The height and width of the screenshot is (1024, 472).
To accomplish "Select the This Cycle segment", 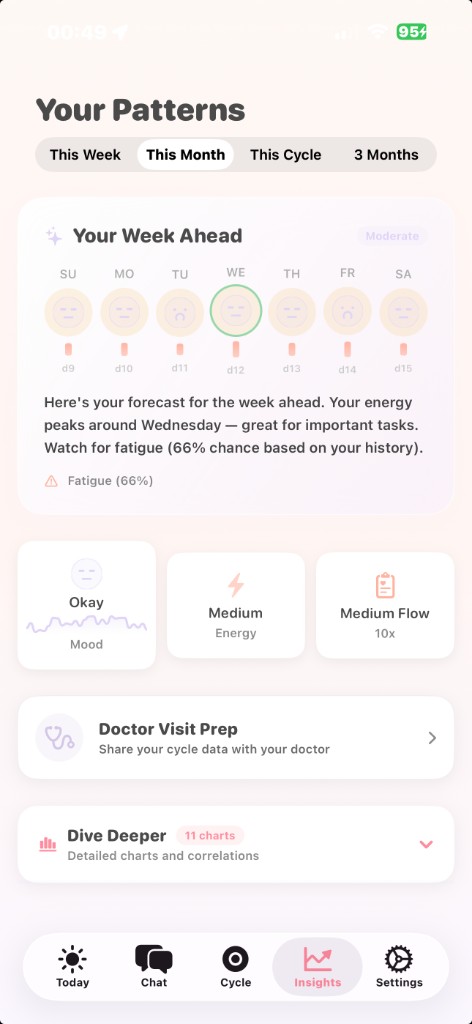I will click(x=285, y=155).
